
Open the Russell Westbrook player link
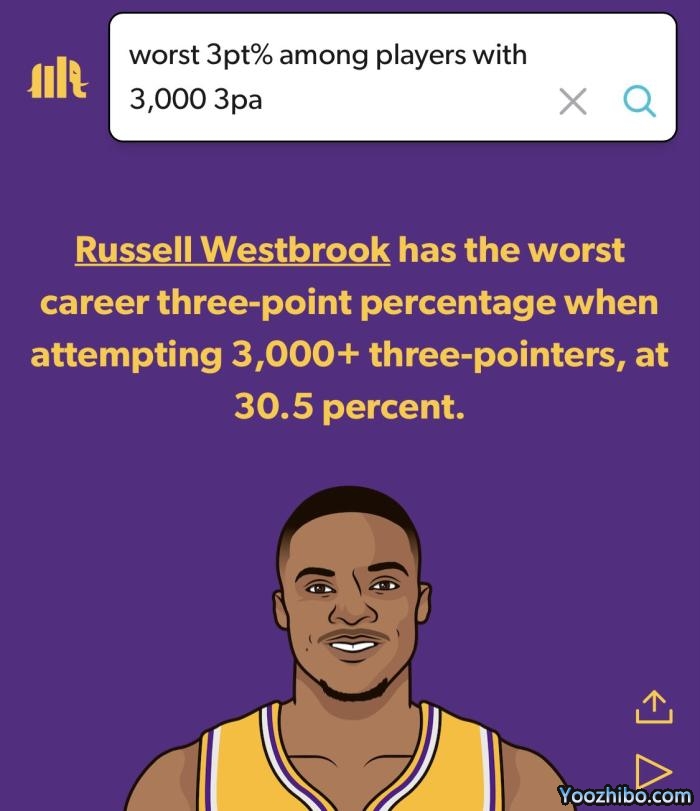coord(232,249)
